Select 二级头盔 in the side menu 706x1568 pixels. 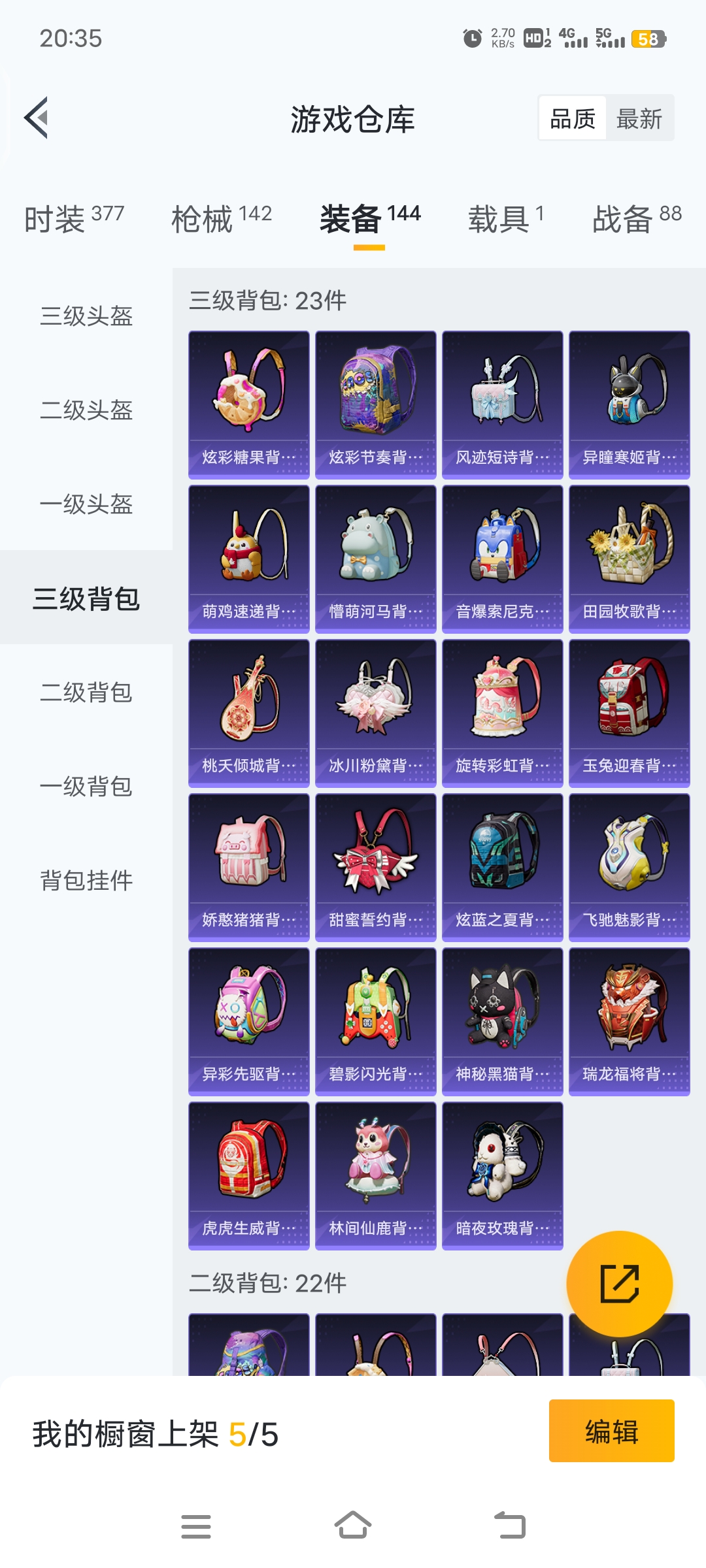[86, 410]
